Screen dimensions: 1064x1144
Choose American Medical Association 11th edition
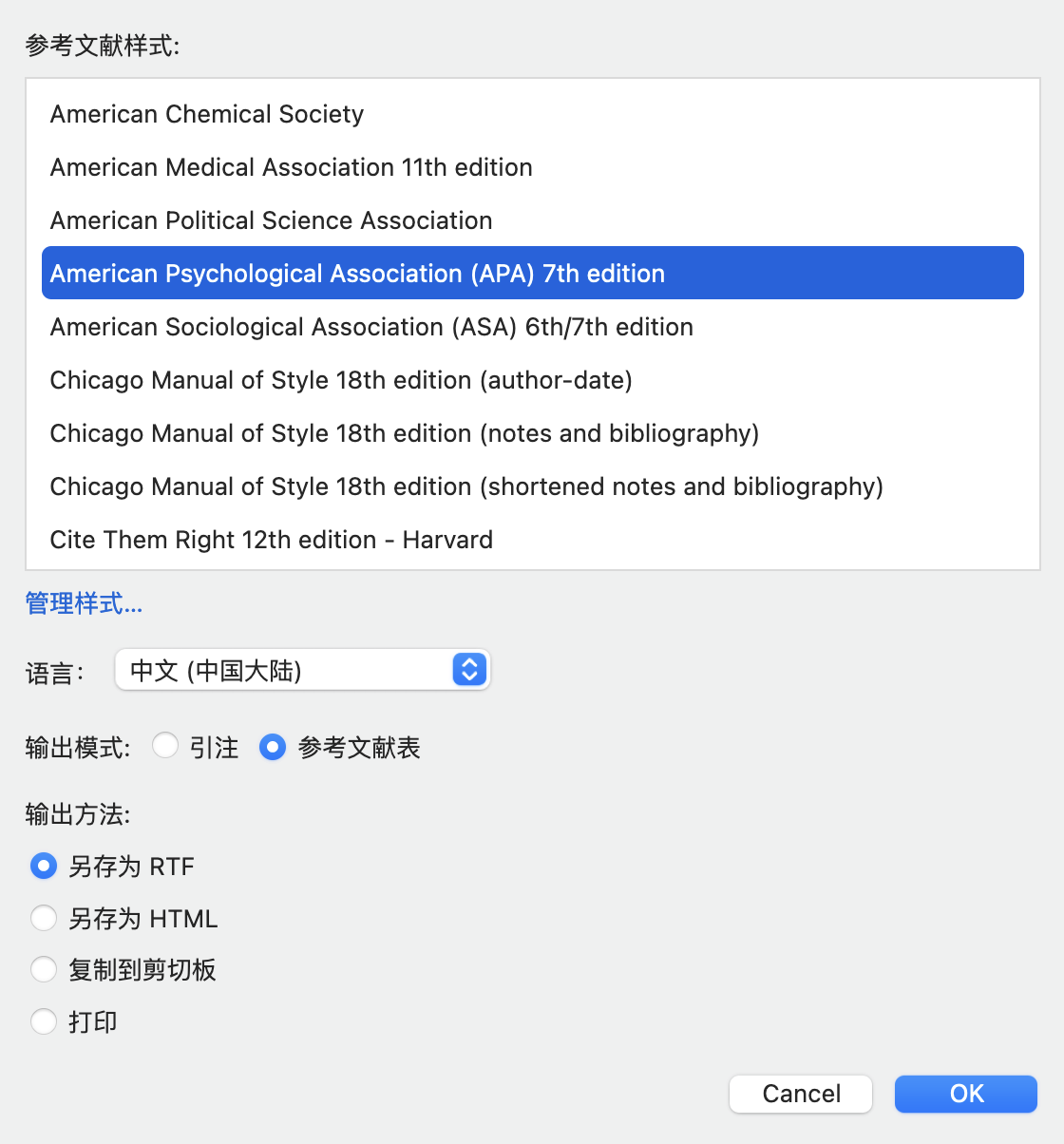[x=291, y=167]
